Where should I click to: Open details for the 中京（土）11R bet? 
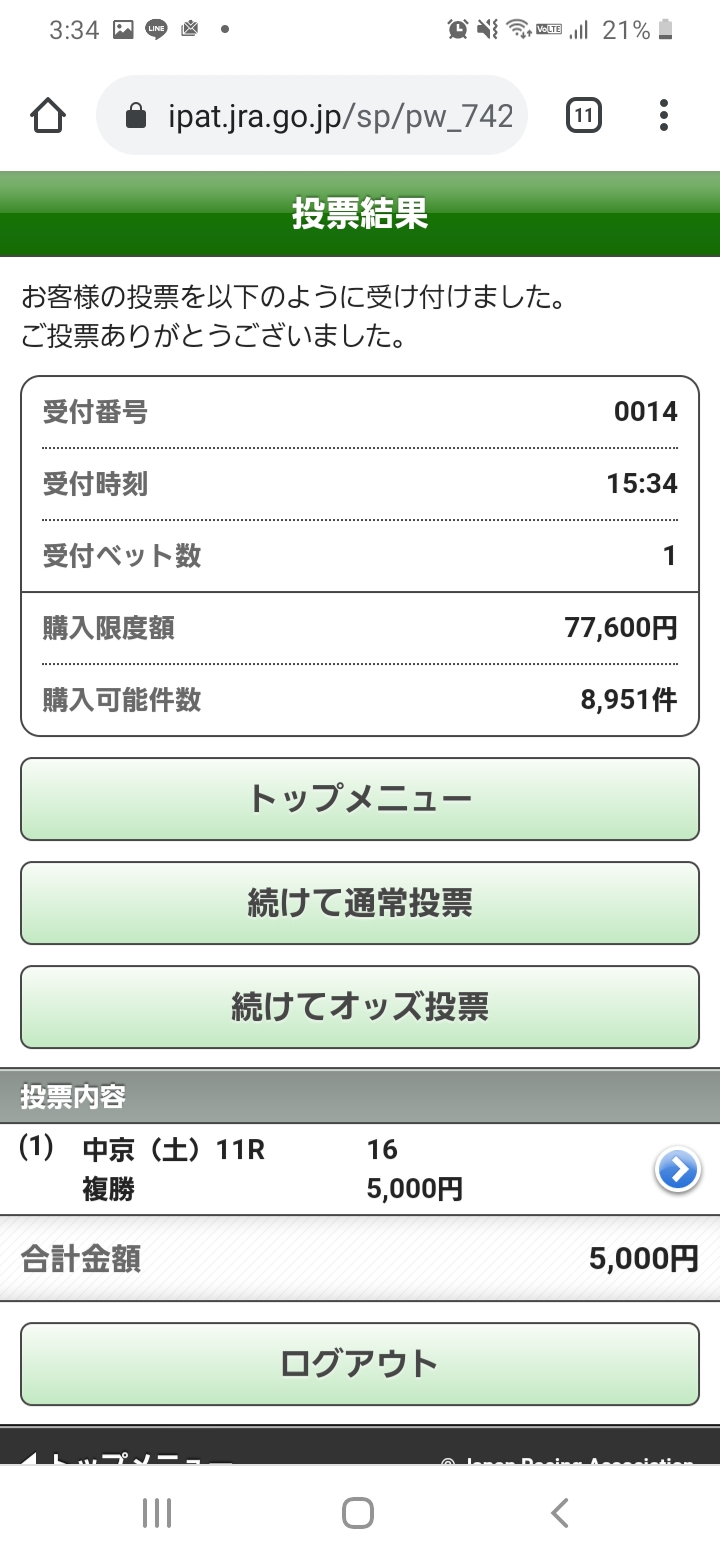[677, 1169]
